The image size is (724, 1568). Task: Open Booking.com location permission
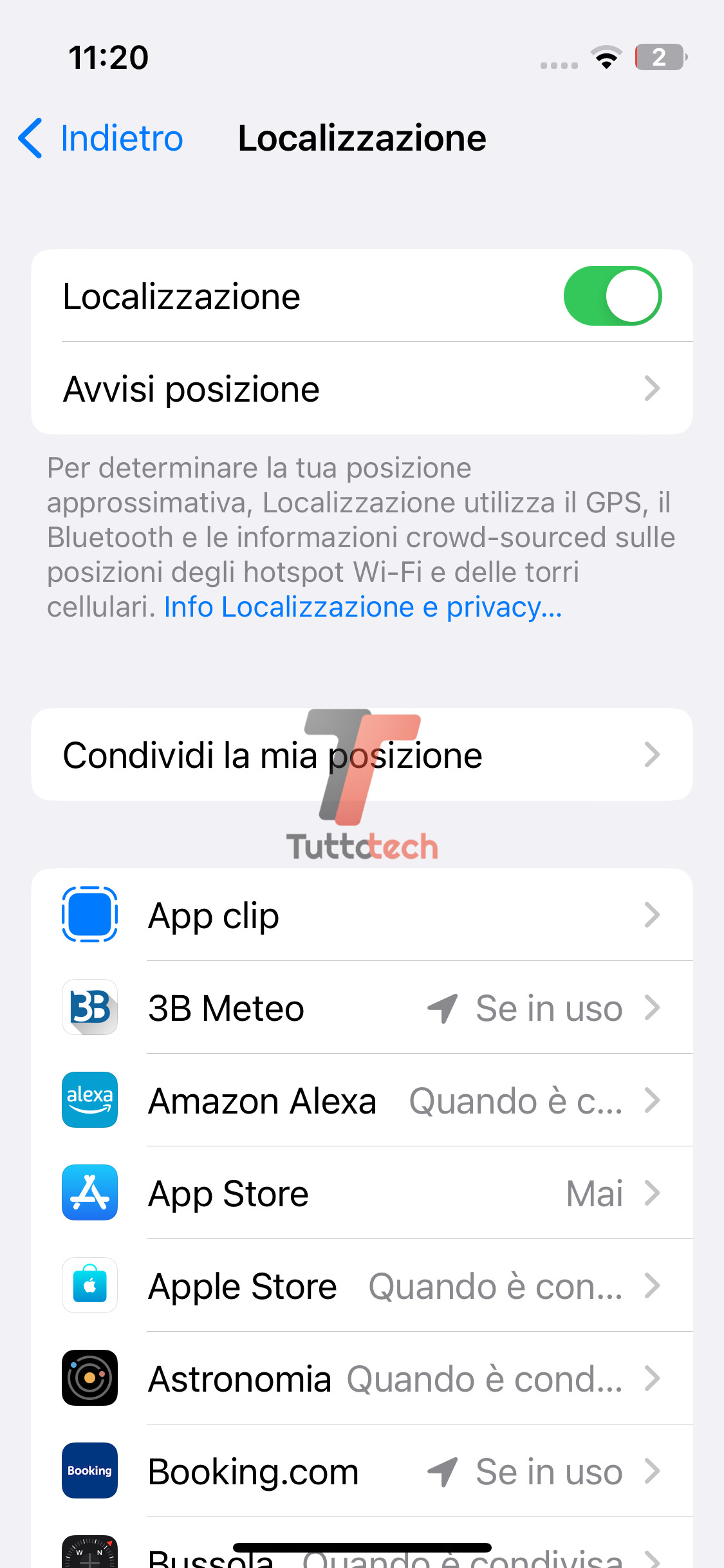(362, 1471)
